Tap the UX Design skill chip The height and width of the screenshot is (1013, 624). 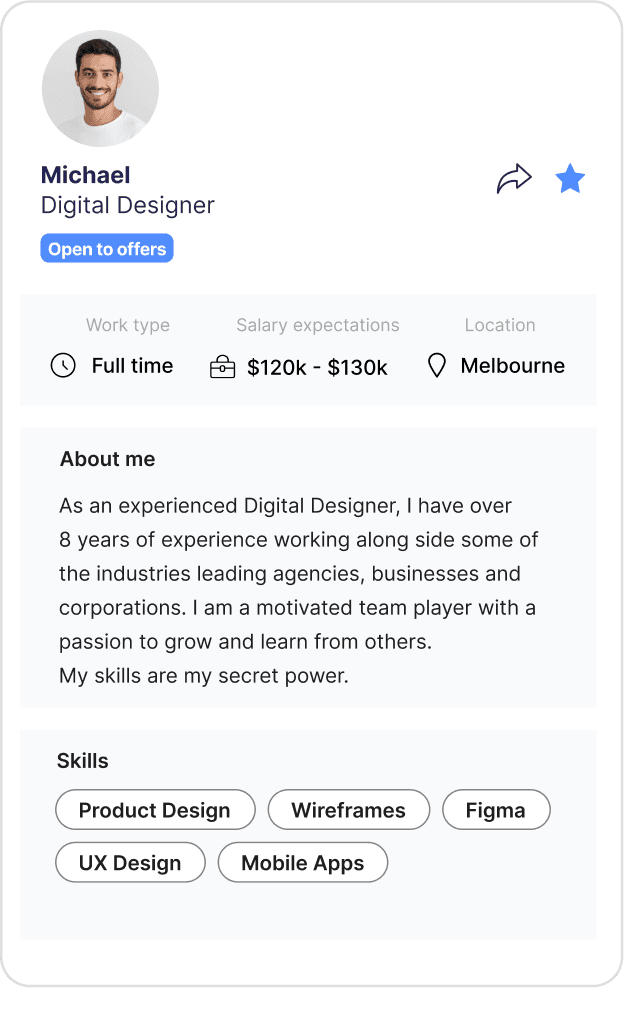pos(130,863)
